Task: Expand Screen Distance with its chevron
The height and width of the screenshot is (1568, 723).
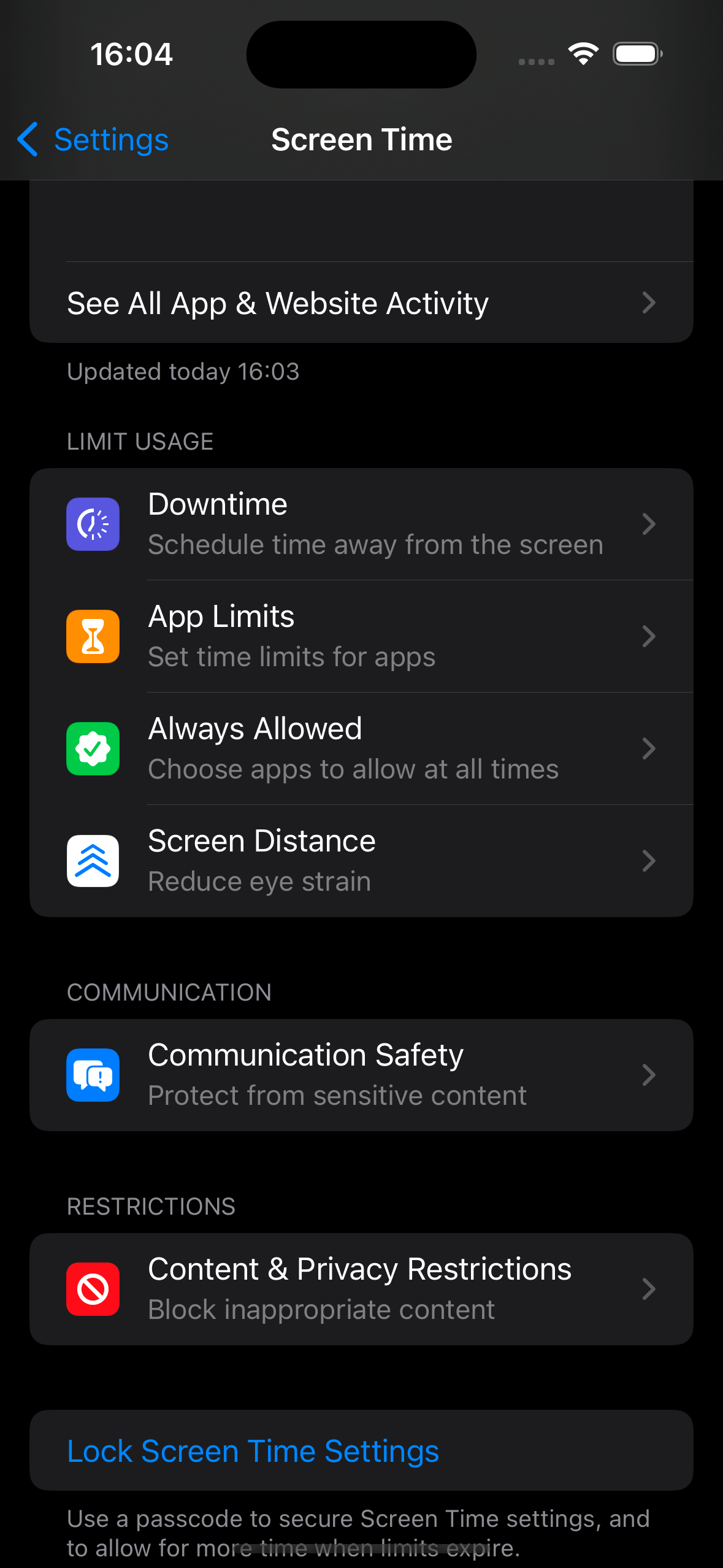Action: [649, 860]
